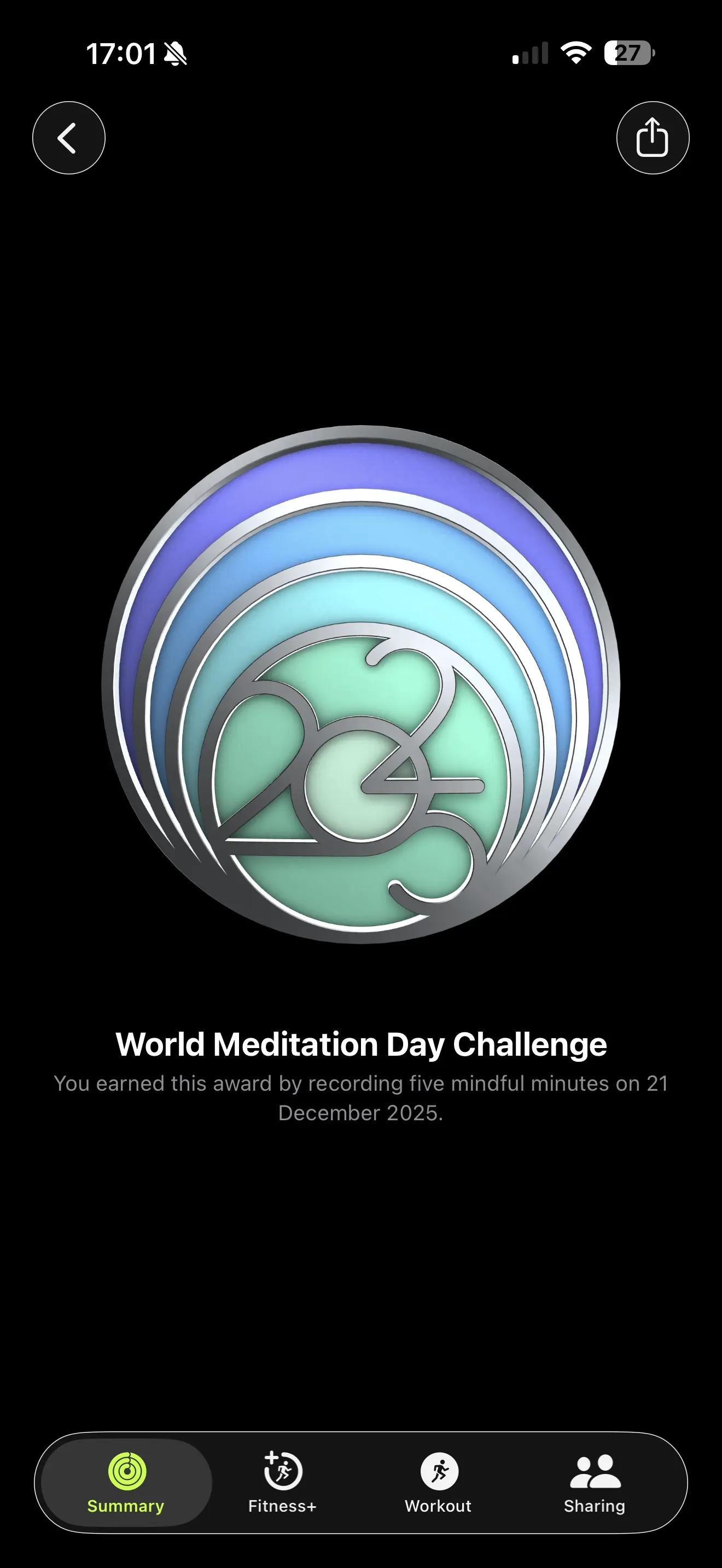Go back using the back arrow
Image resolution: width=722 pixels, height=1568 pixels.
[x=68, y=138]
